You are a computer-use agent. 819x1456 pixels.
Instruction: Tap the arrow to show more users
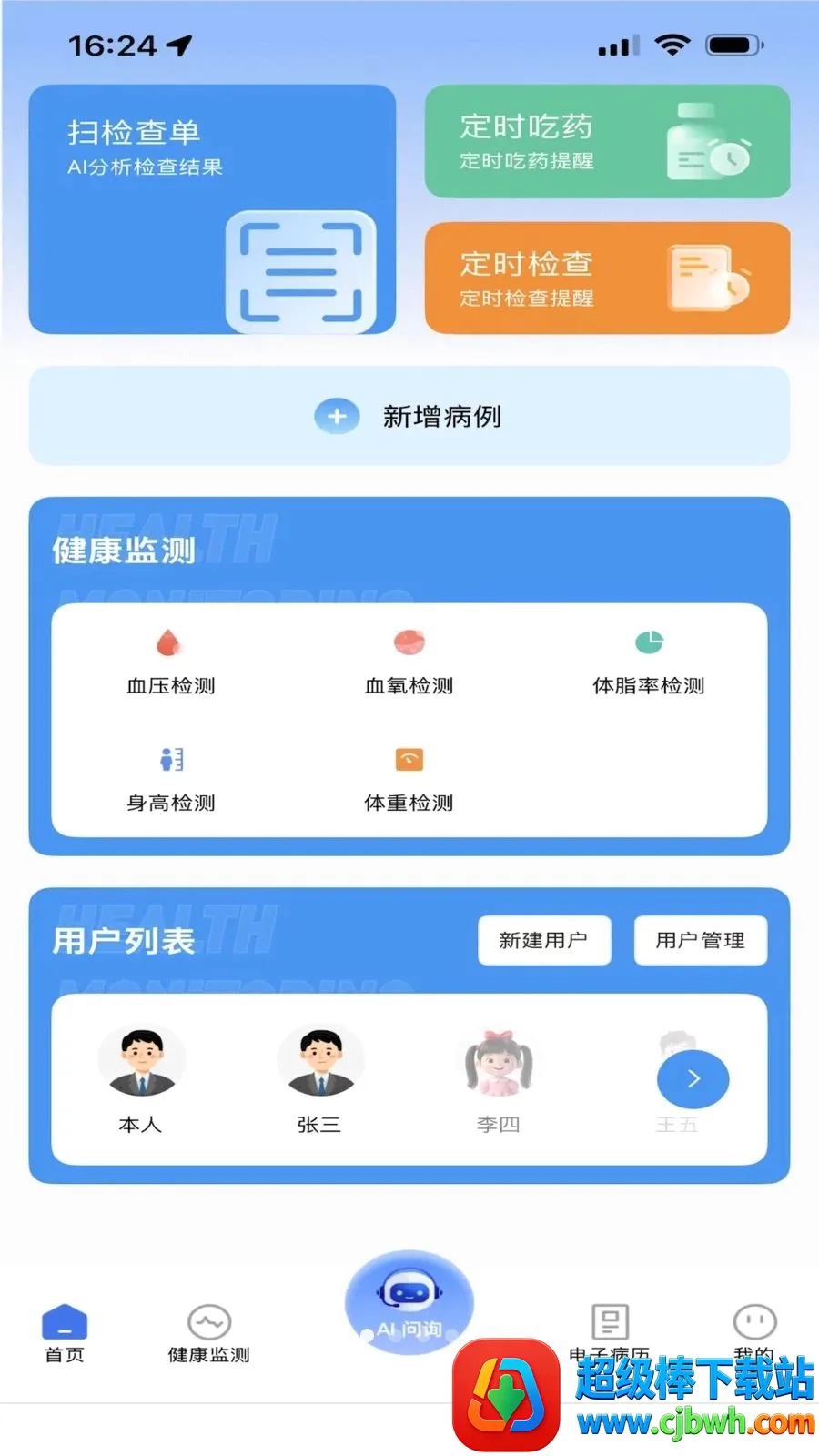693,1079
